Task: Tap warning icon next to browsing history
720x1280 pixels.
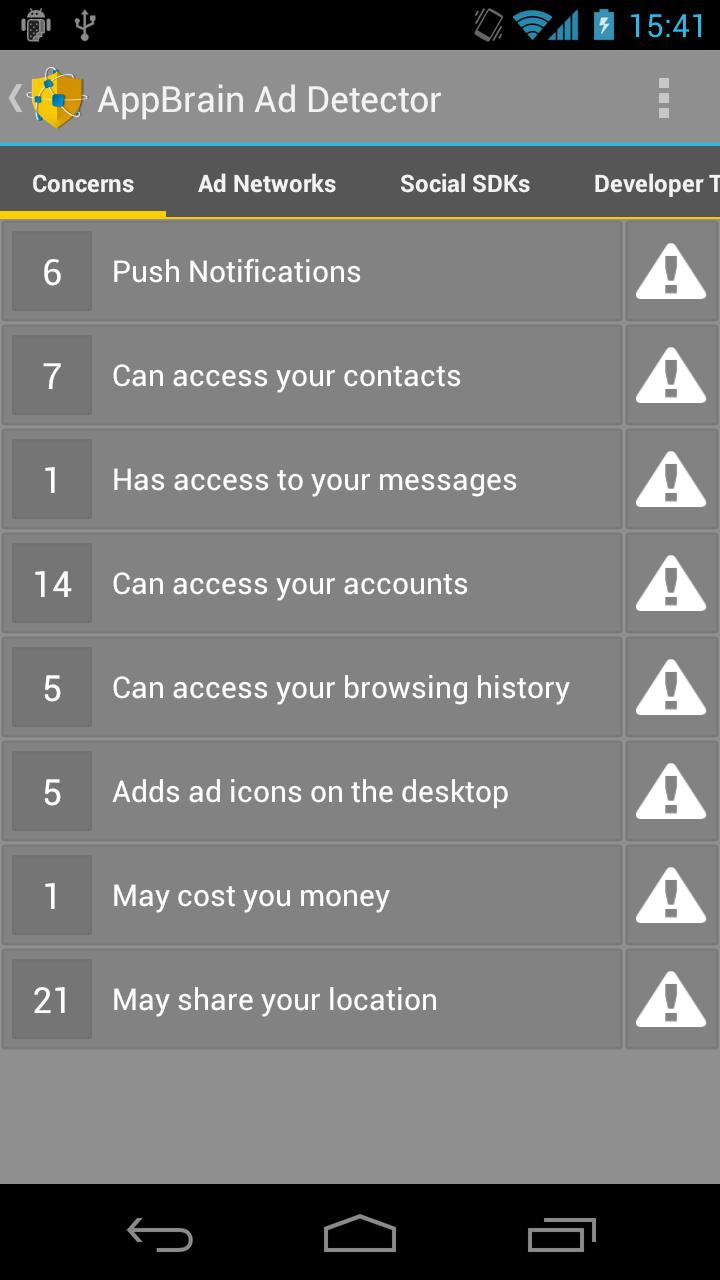Action: pos(671,688)
